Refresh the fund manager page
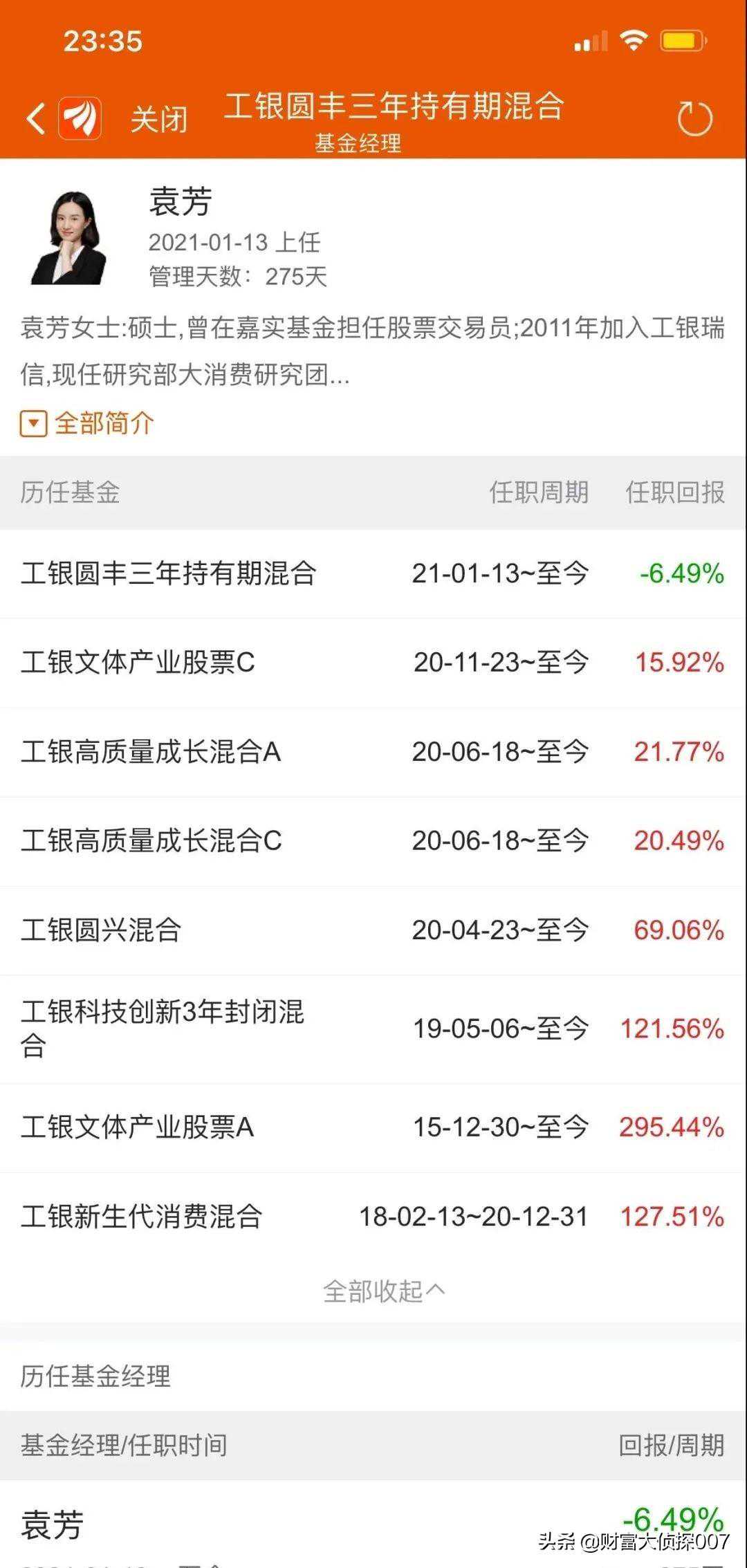747x1568 pixels. pos(694,119)
